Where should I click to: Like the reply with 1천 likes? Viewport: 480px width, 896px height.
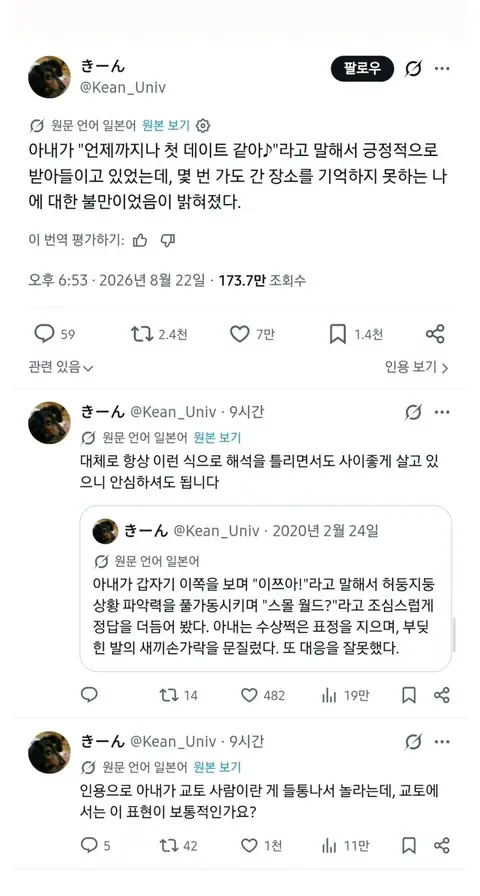coord(261,845)
